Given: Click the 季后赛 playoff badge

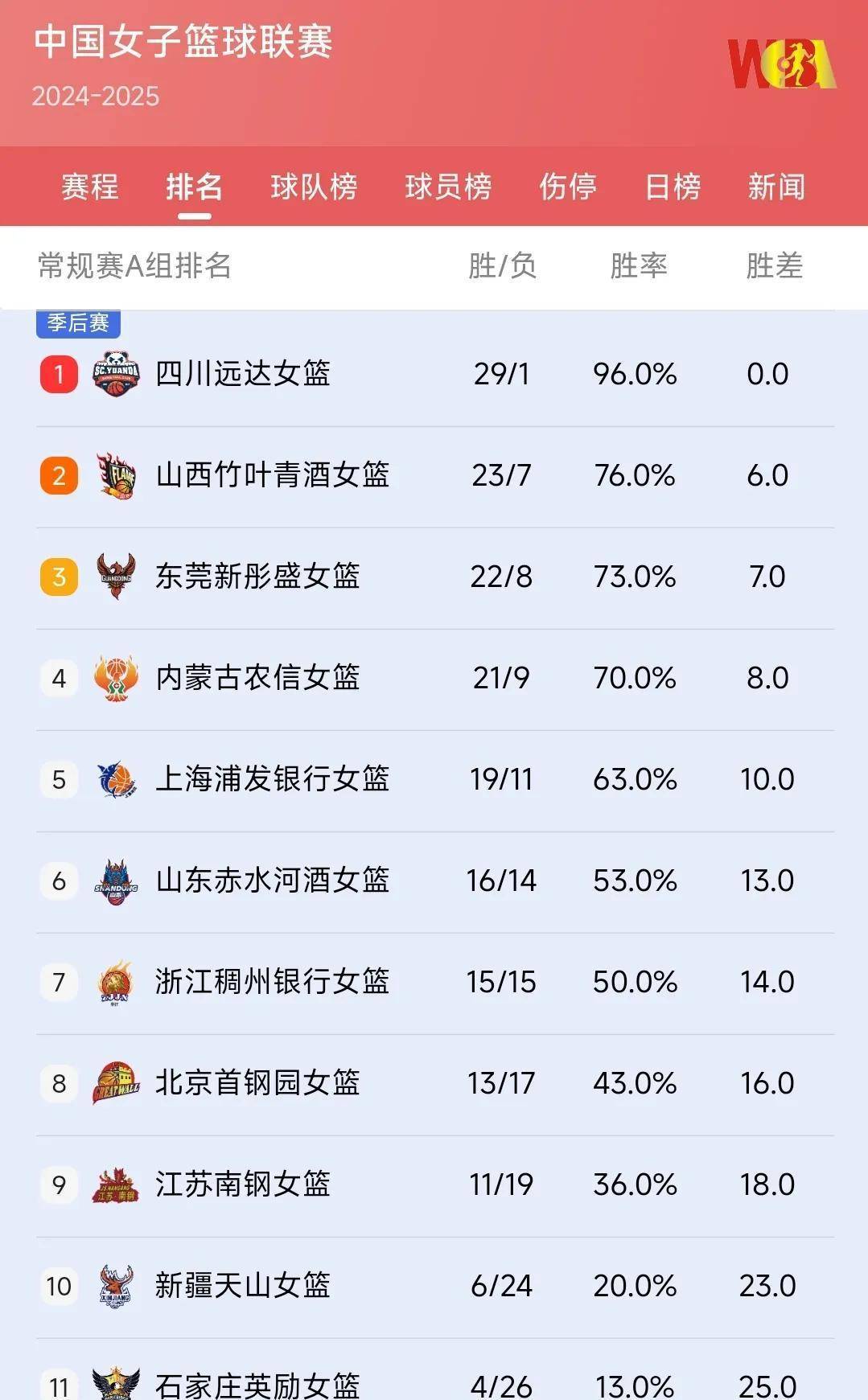Looking at the screenshot, I should pos(78,322).
